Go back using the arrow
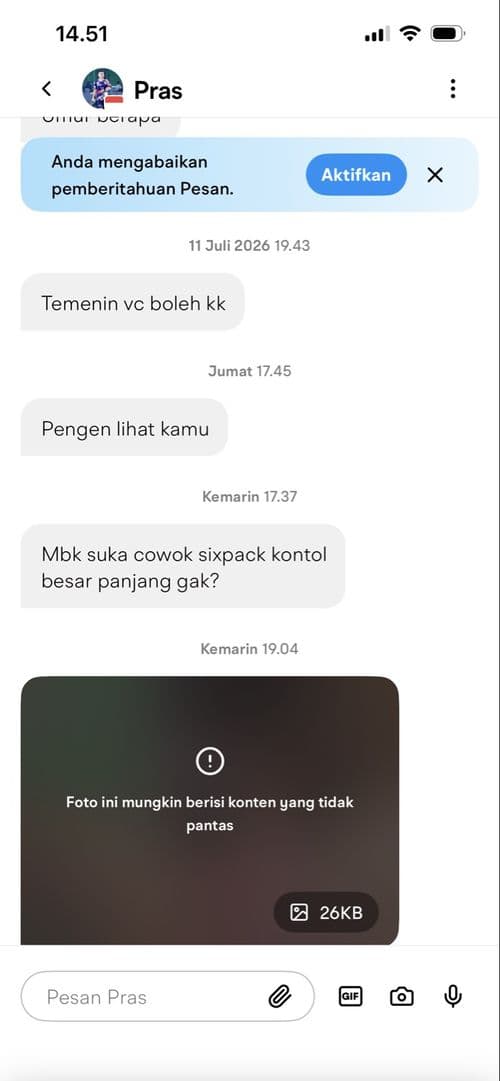500x1081 pixels. pos(46,89)
